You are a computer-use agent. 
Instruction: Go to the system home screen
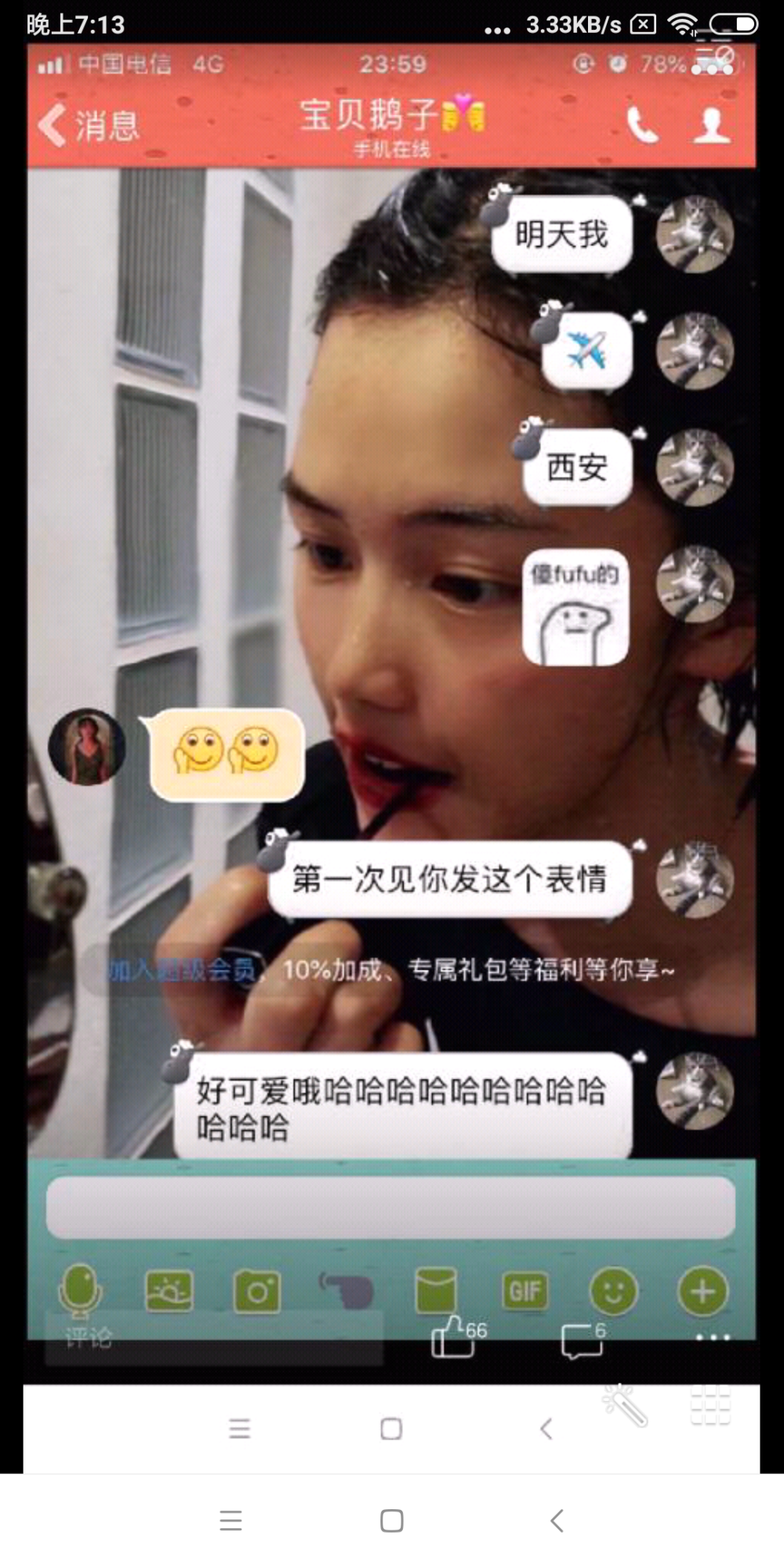point(391,1521)
